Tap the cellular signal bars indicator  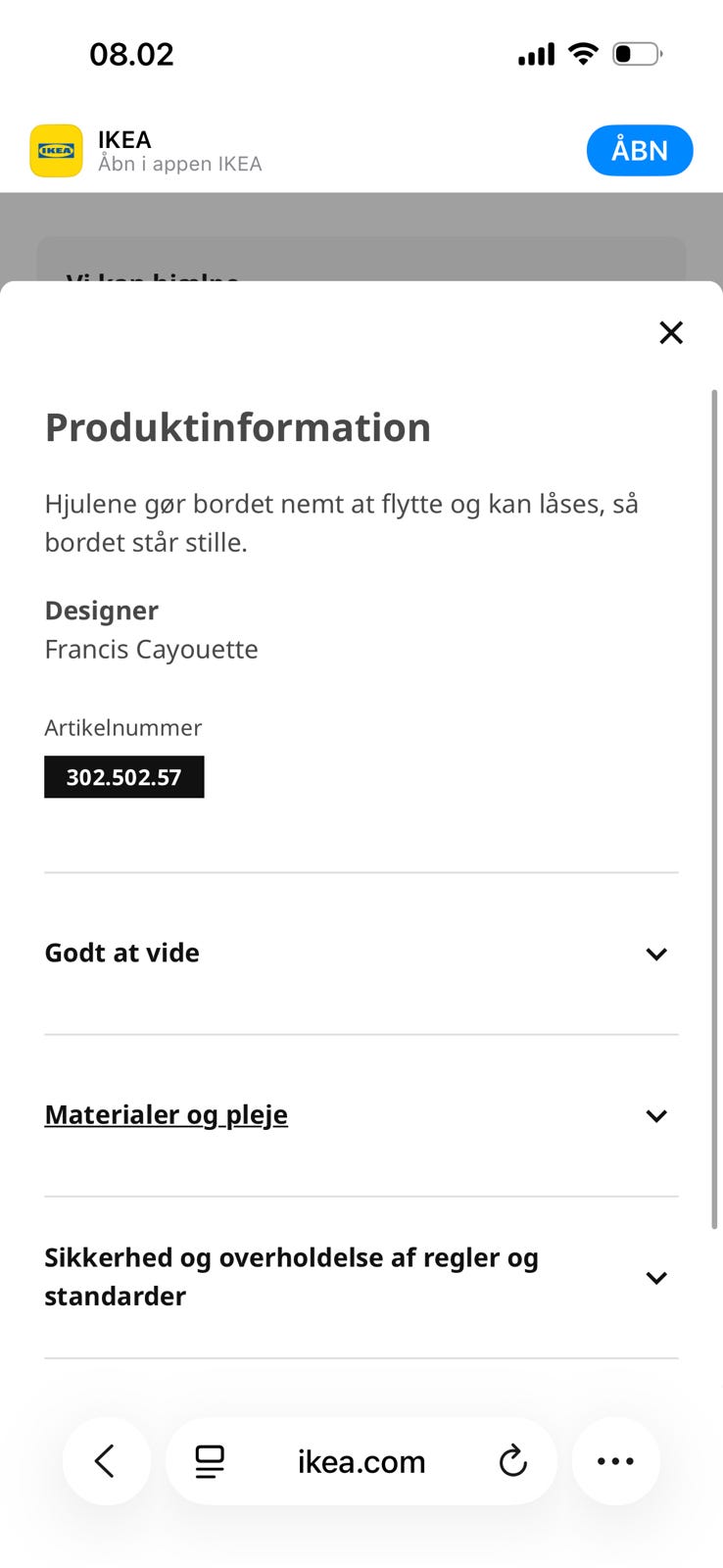(x=534, y=54)
